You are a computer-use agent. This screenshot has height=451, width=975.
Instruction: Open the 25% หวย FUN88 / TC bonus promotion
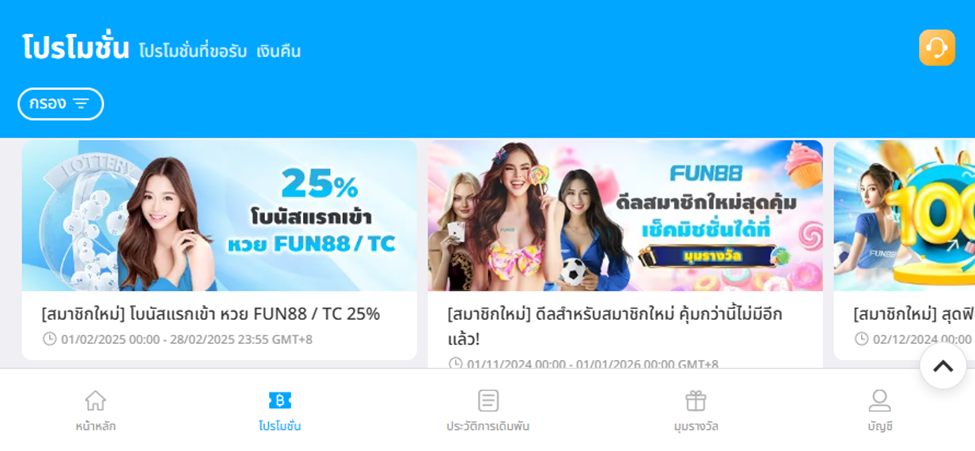point(219,250)
